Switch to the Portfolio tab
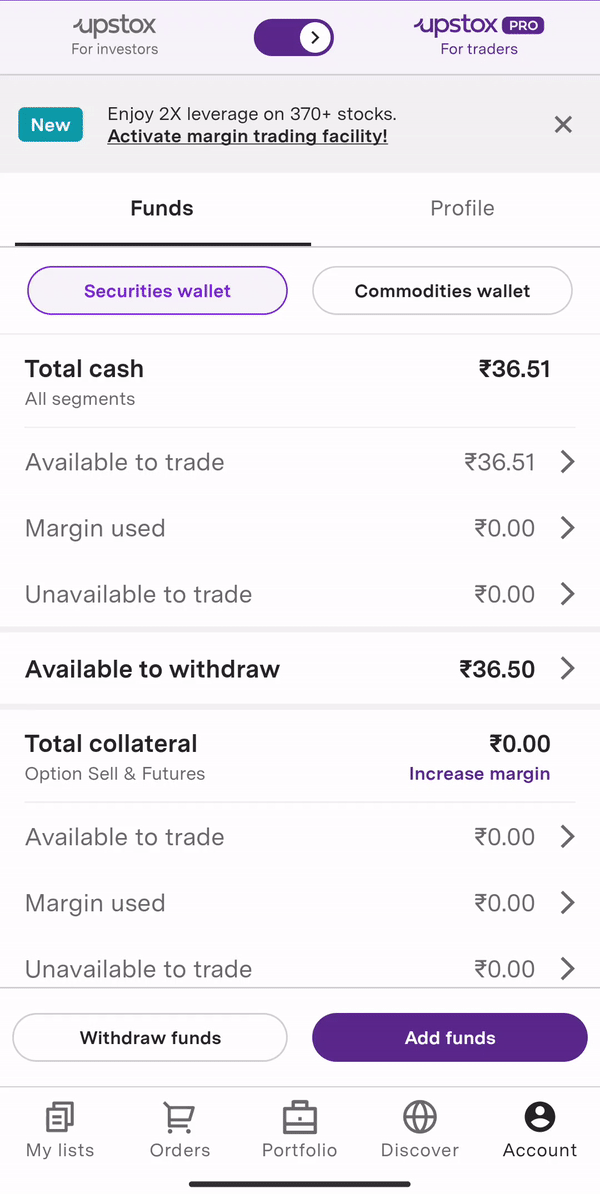The height and width of the screenshot is (1194, 600). pos(300,1131)
